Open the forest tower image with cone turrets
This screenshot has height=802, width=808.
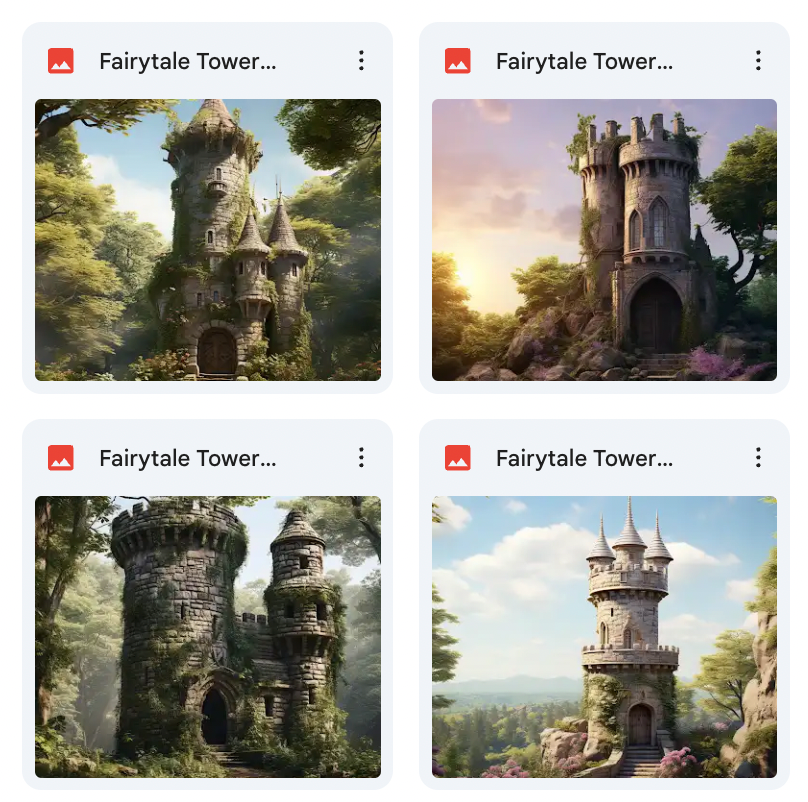(208, 240)
